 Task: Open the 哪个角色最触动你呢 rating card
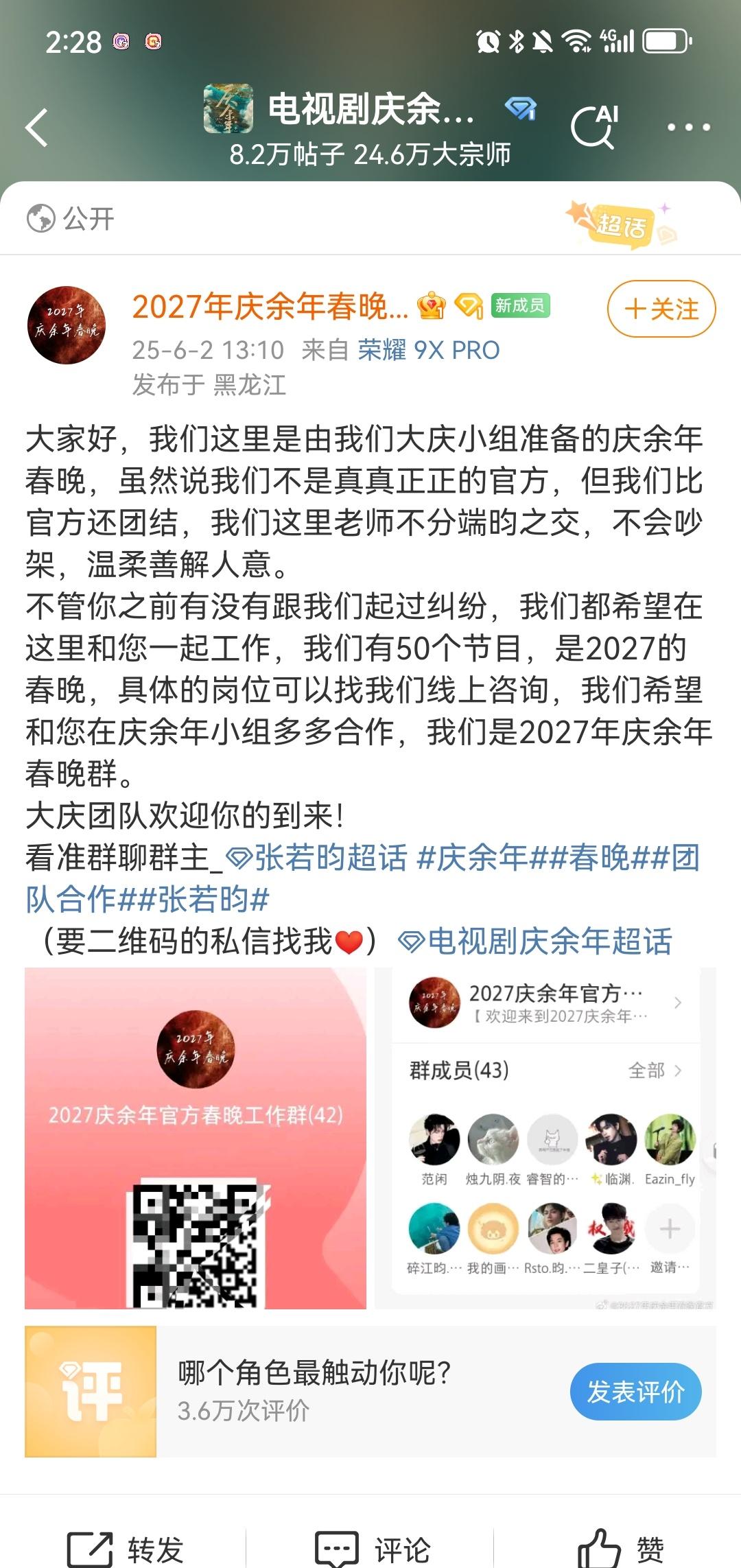tap(314, 1390)
